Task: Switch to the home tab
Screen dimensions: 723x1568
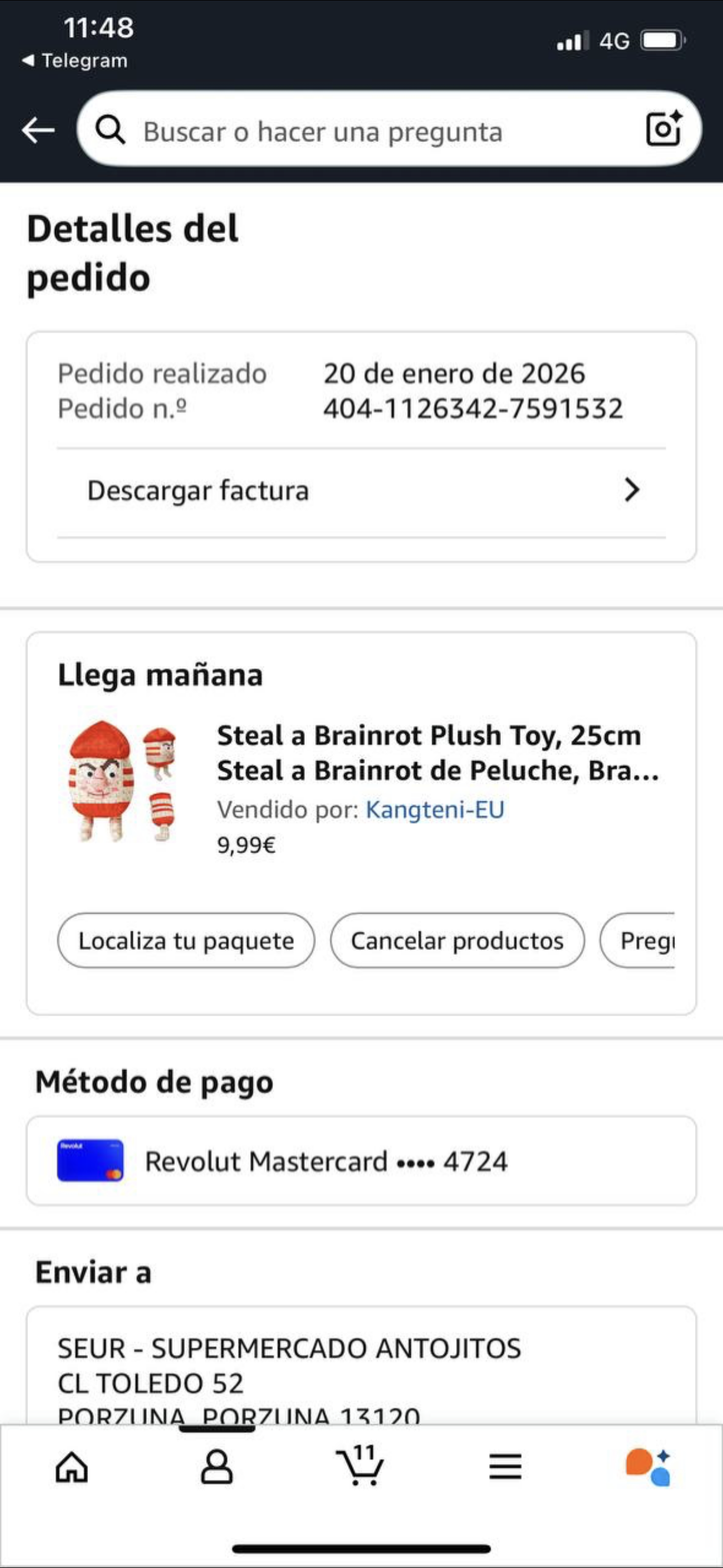Action: click(x=72, y=1467)
